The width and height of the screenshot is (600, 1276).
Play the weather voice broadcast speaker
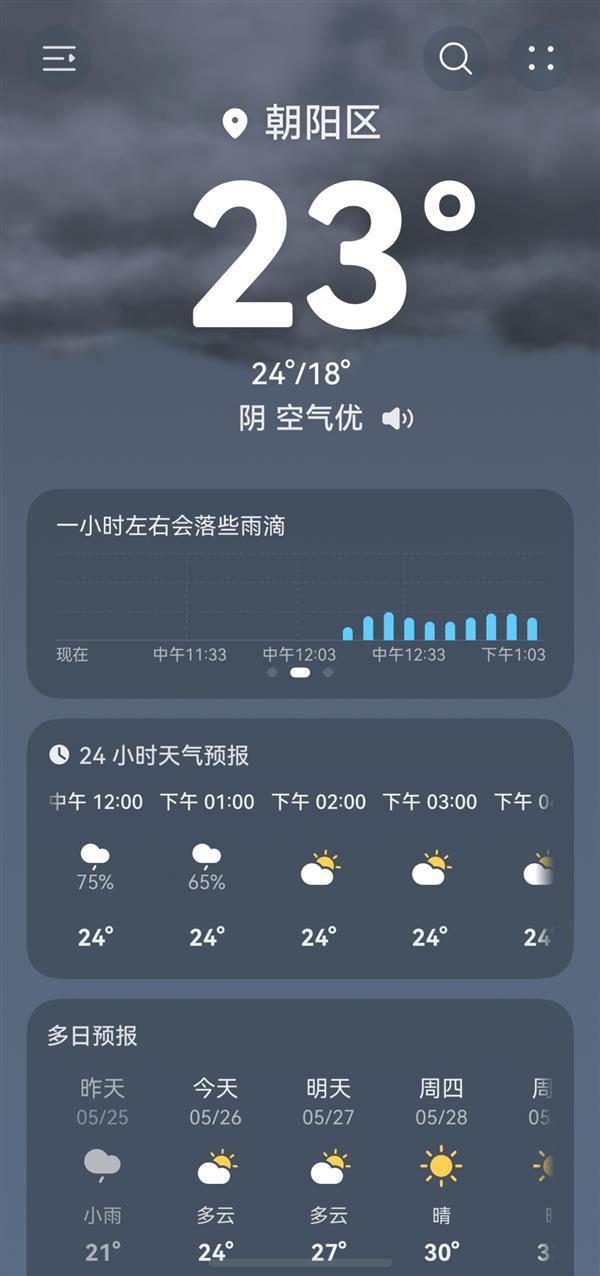click(x=397, y=418)
